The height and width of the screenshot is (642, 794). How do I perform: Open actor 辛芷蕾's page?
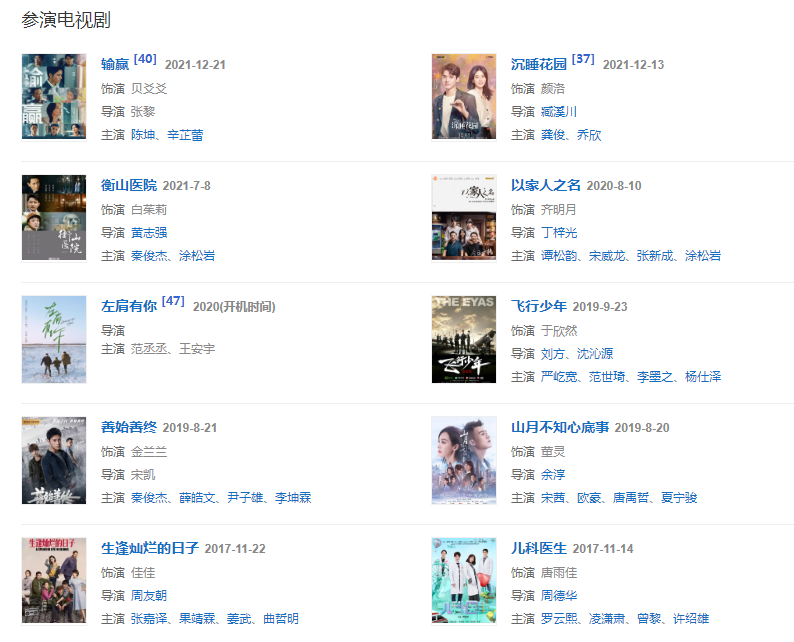point(186,135)
